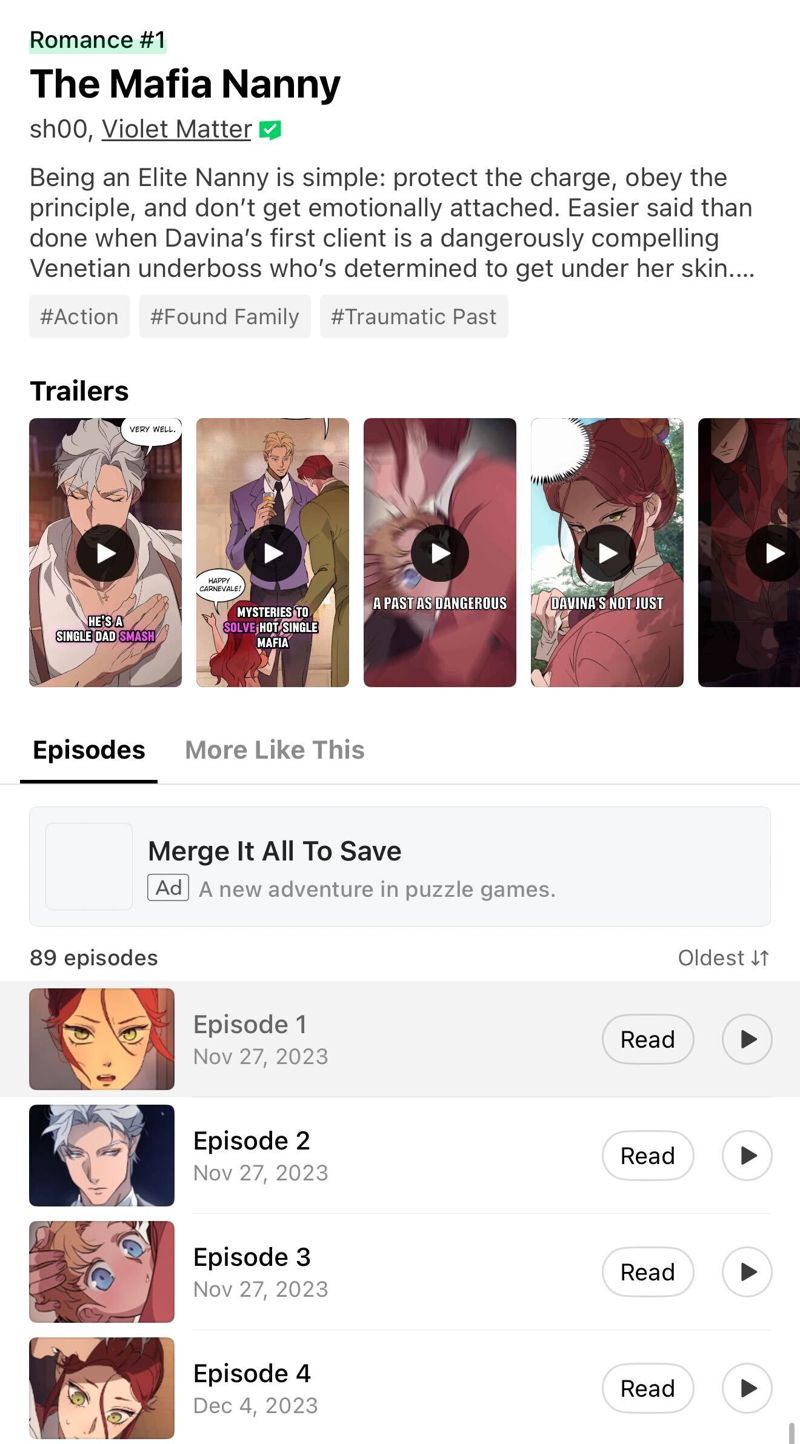
Task: Read Episode 4
Action: click(647, 1388)
